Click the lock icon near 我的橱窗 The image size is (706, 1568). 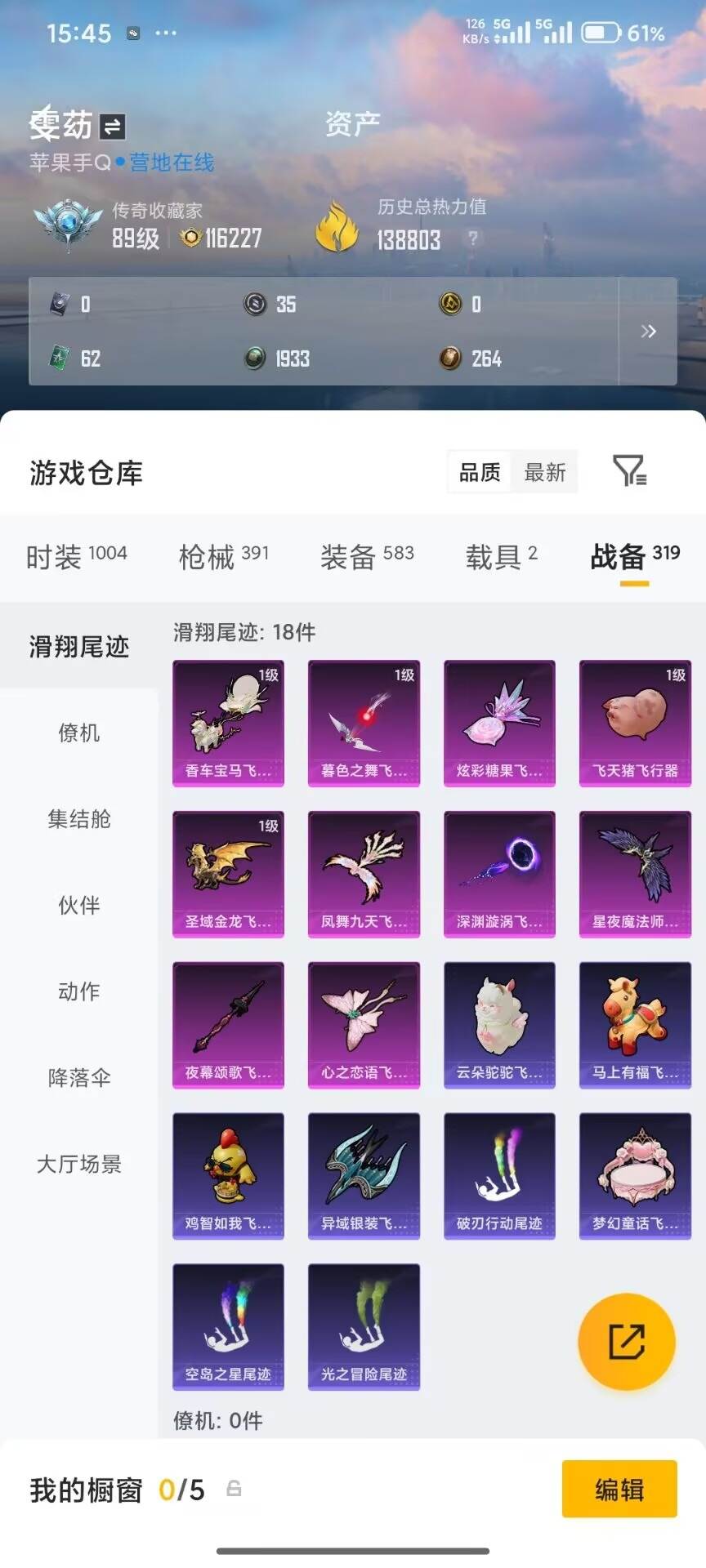pyautogui.click(x=234, y=1489)
